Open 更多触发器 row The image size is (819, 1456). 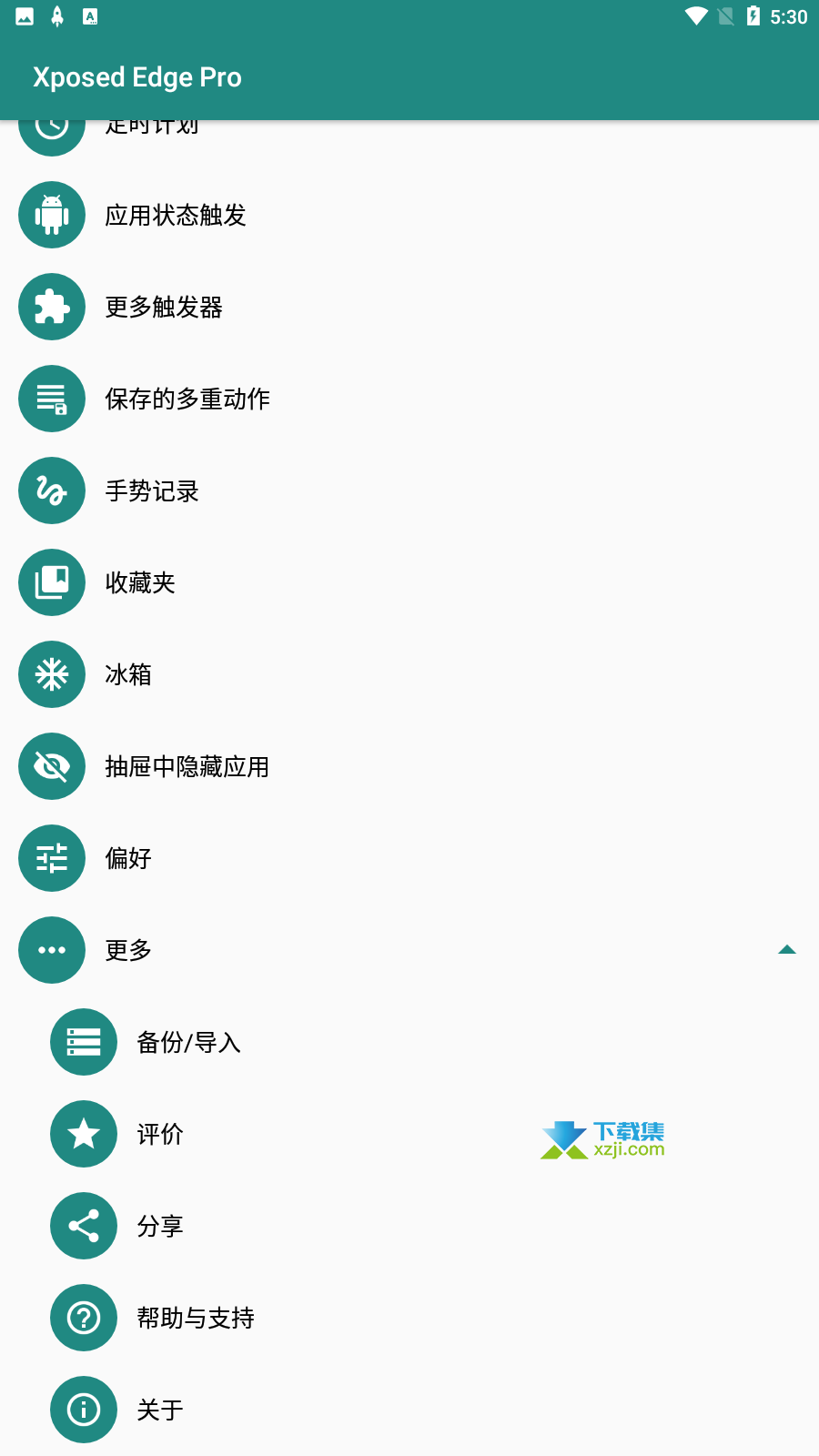coord(409,307)
